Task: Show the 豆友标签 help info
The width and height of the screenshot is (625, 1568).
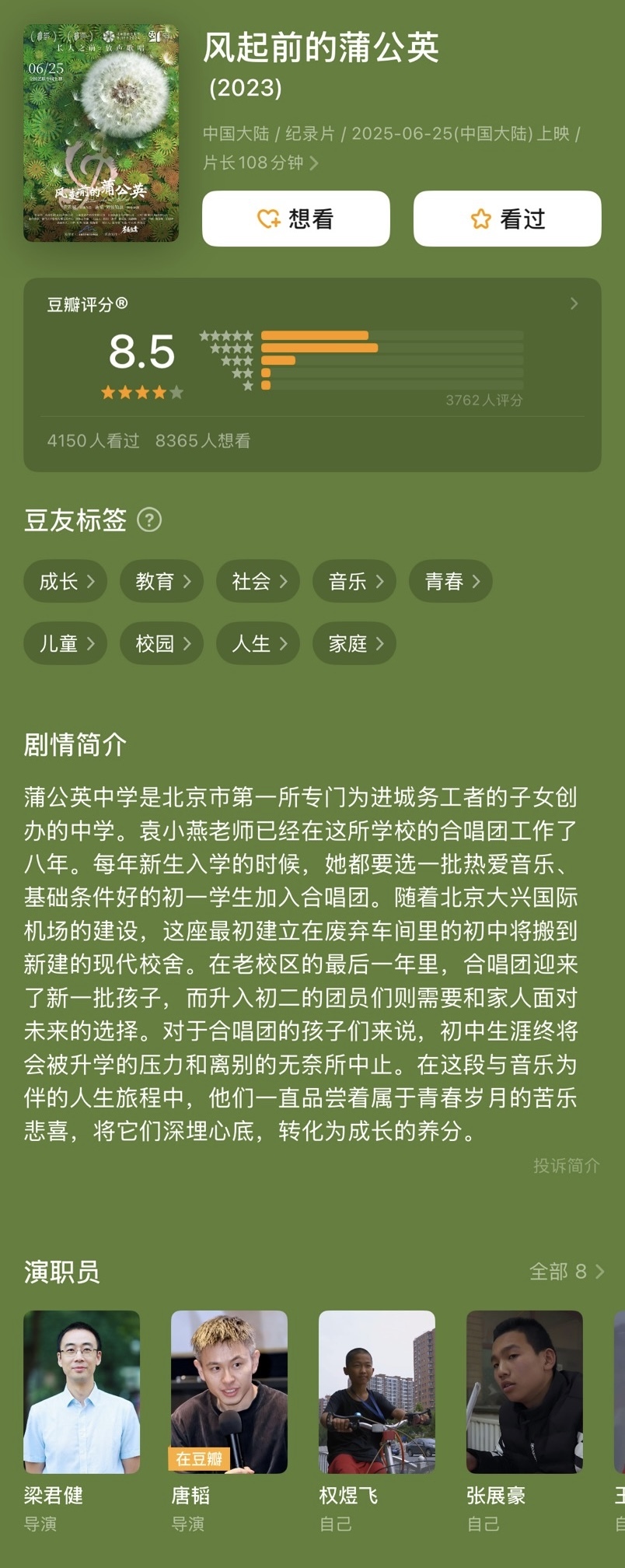Action: (149, 520)
